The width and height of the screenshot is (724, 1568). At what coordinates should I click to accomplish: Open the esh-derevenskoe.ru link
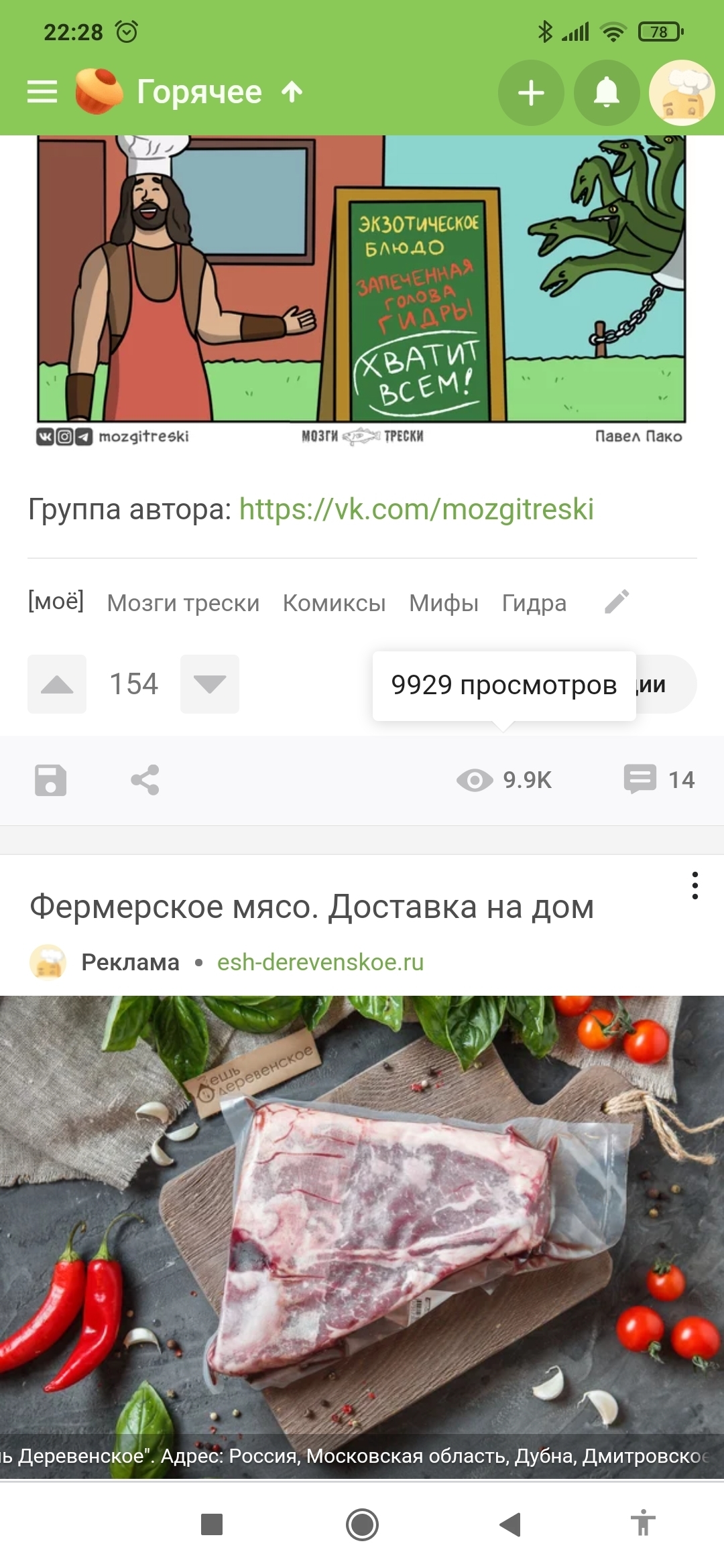(320, 962)
